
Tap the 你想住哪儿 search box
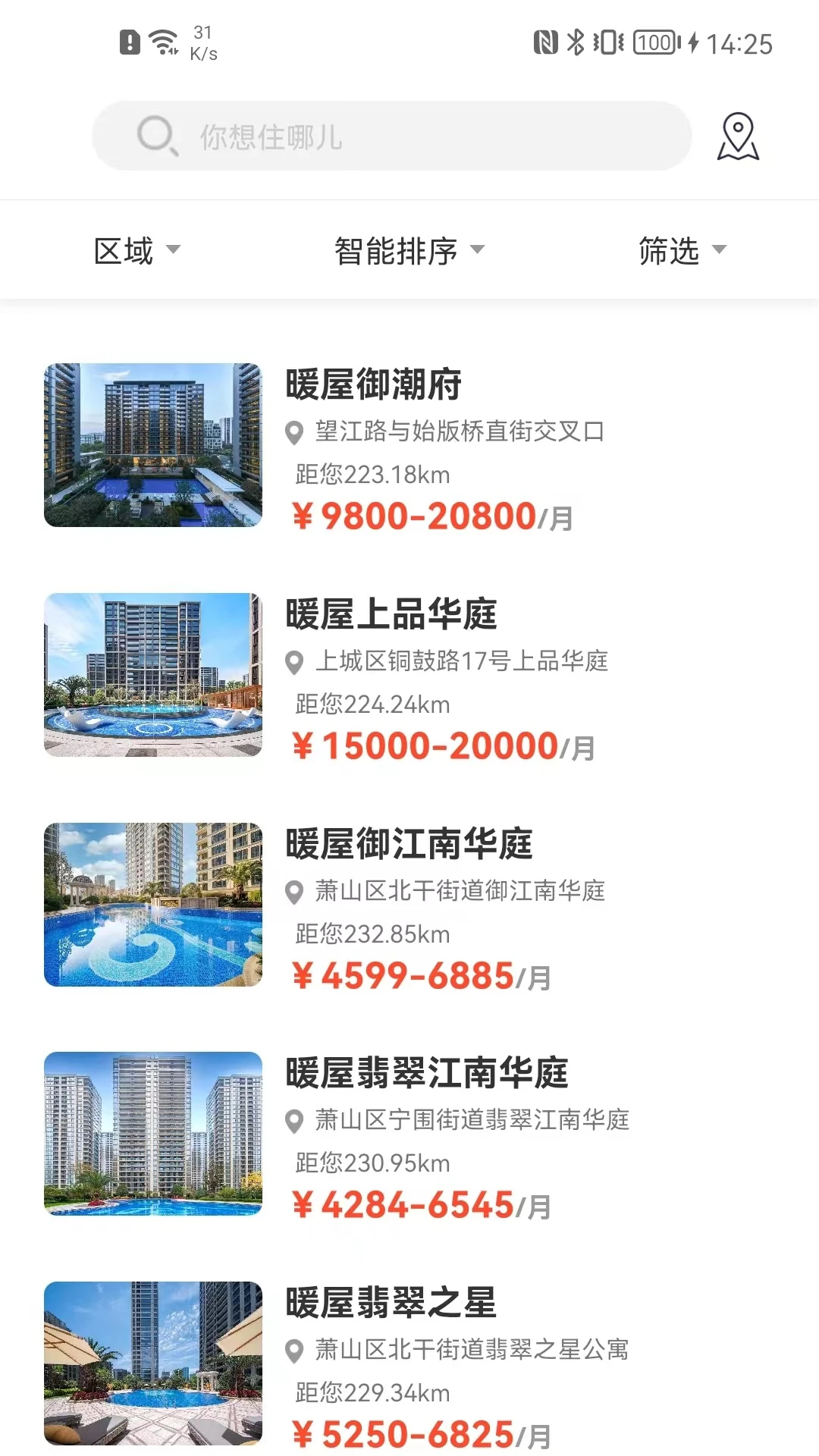pos(391,136)
